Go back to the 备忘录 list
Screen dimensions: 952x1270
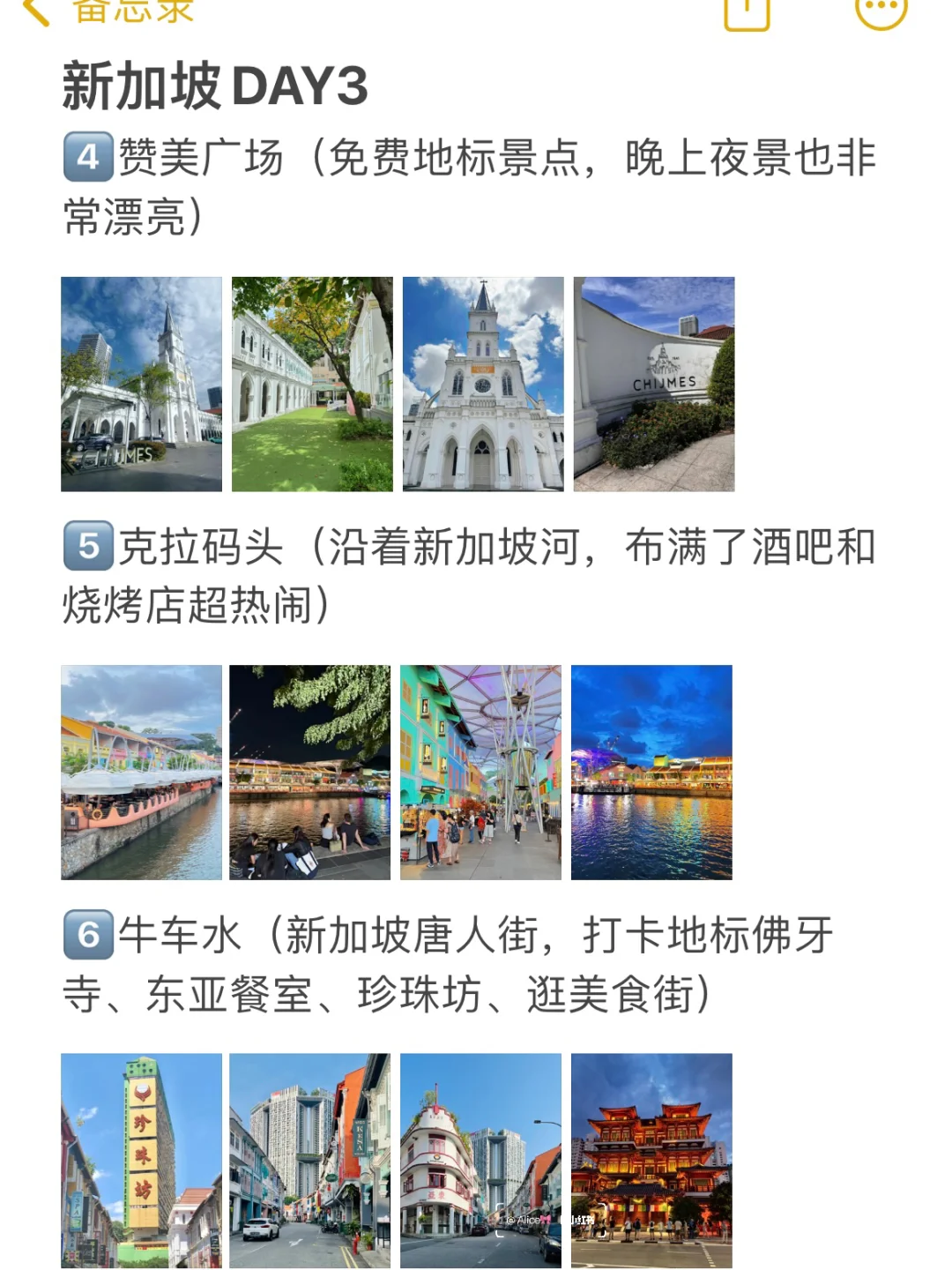pos(106,11)
